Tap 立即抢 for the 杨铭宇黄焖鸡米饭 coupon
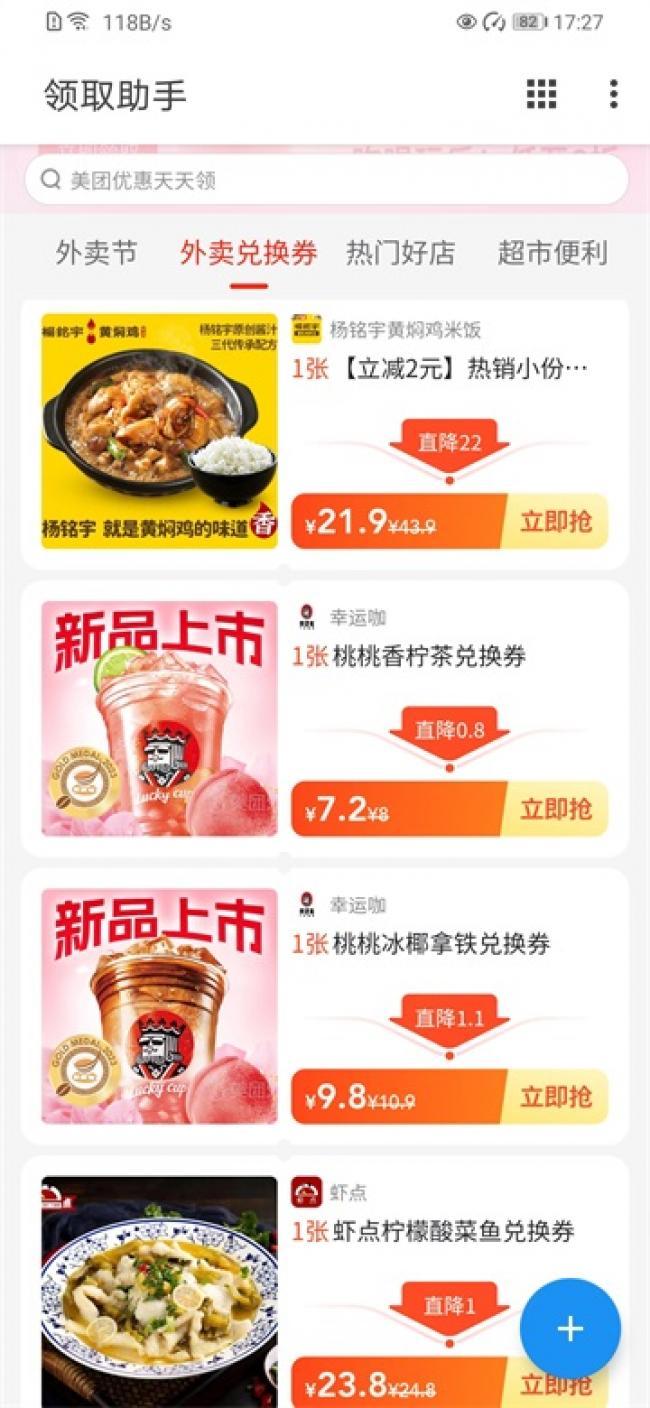The image size is (650, 1408). tap(555, 522)
